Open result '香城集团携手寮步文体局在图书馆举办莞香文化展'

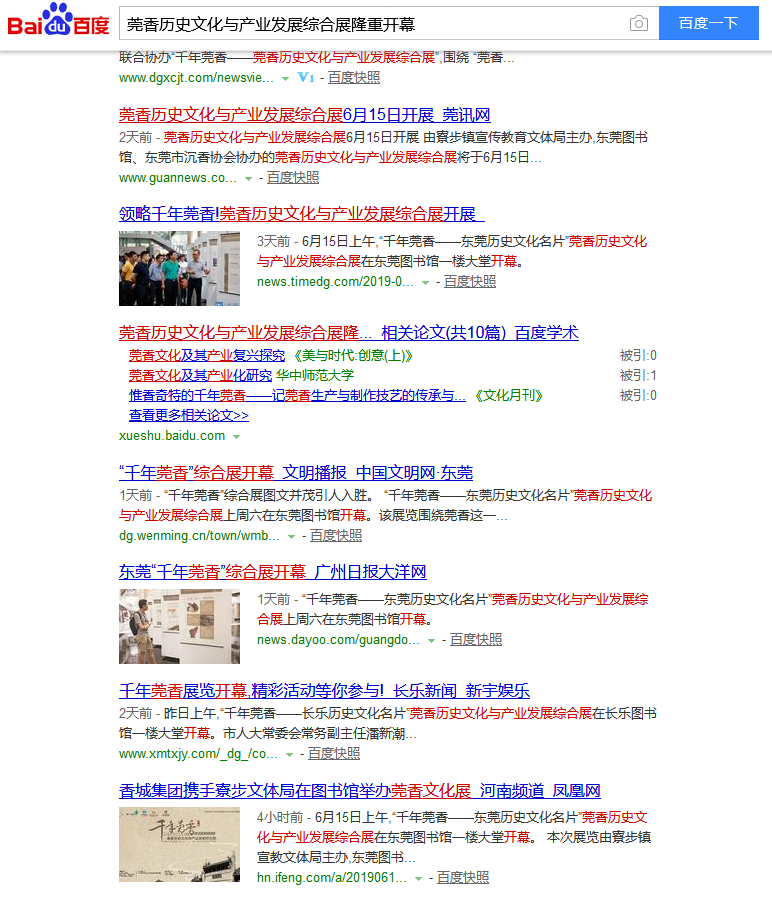tap(359, 790)
